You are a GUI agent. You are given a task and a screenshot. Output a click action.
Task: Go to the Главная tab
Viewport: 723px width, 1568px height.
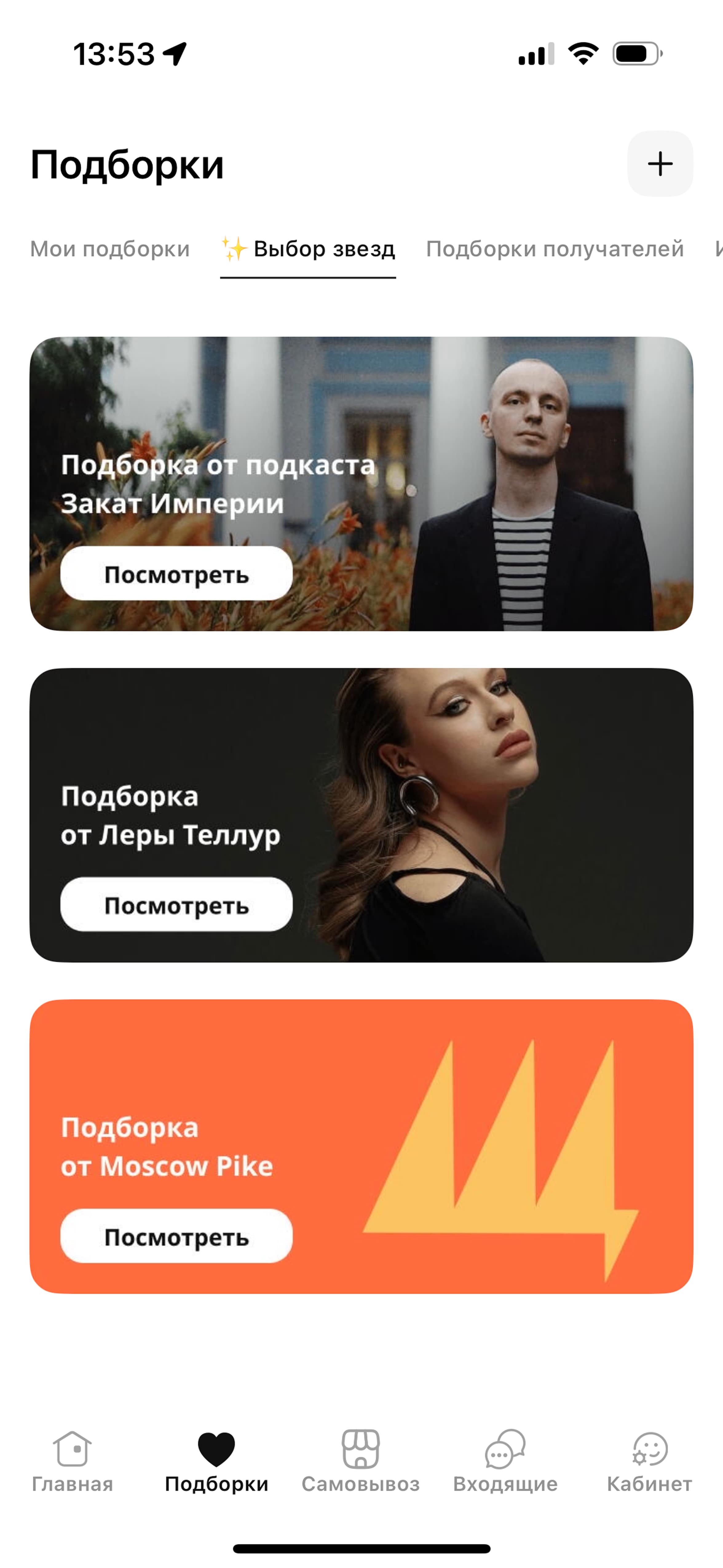tap(73, 1461)
